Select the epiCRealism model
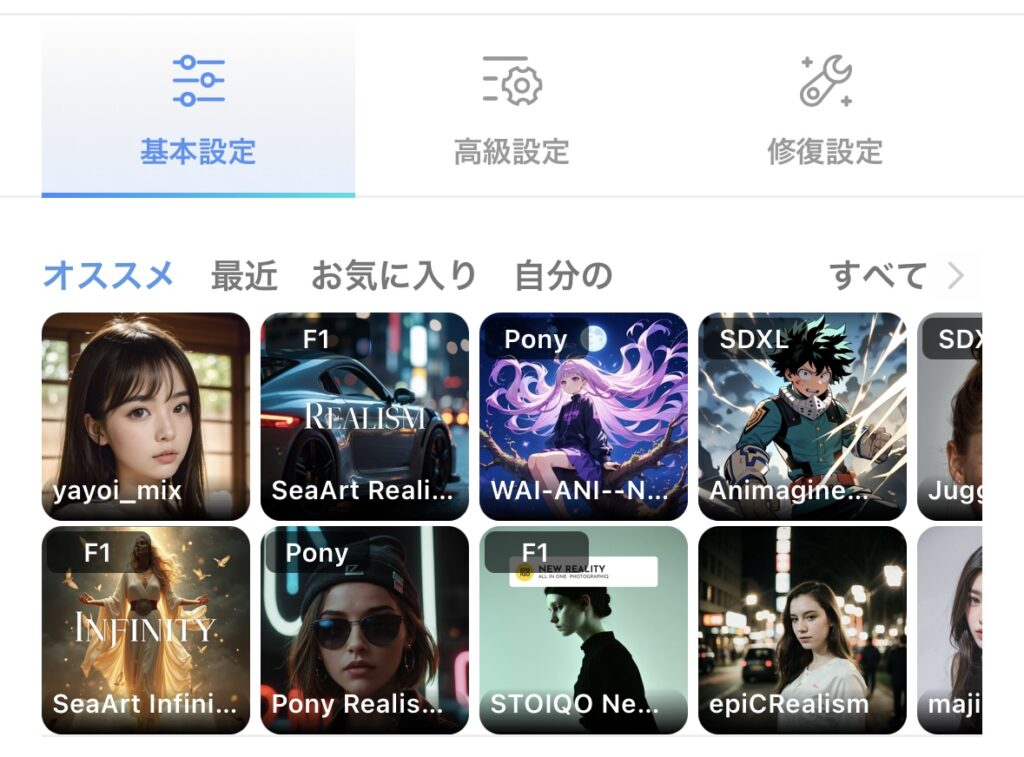This screenshot has width=1024, height=757. click(x=802, y=630)
